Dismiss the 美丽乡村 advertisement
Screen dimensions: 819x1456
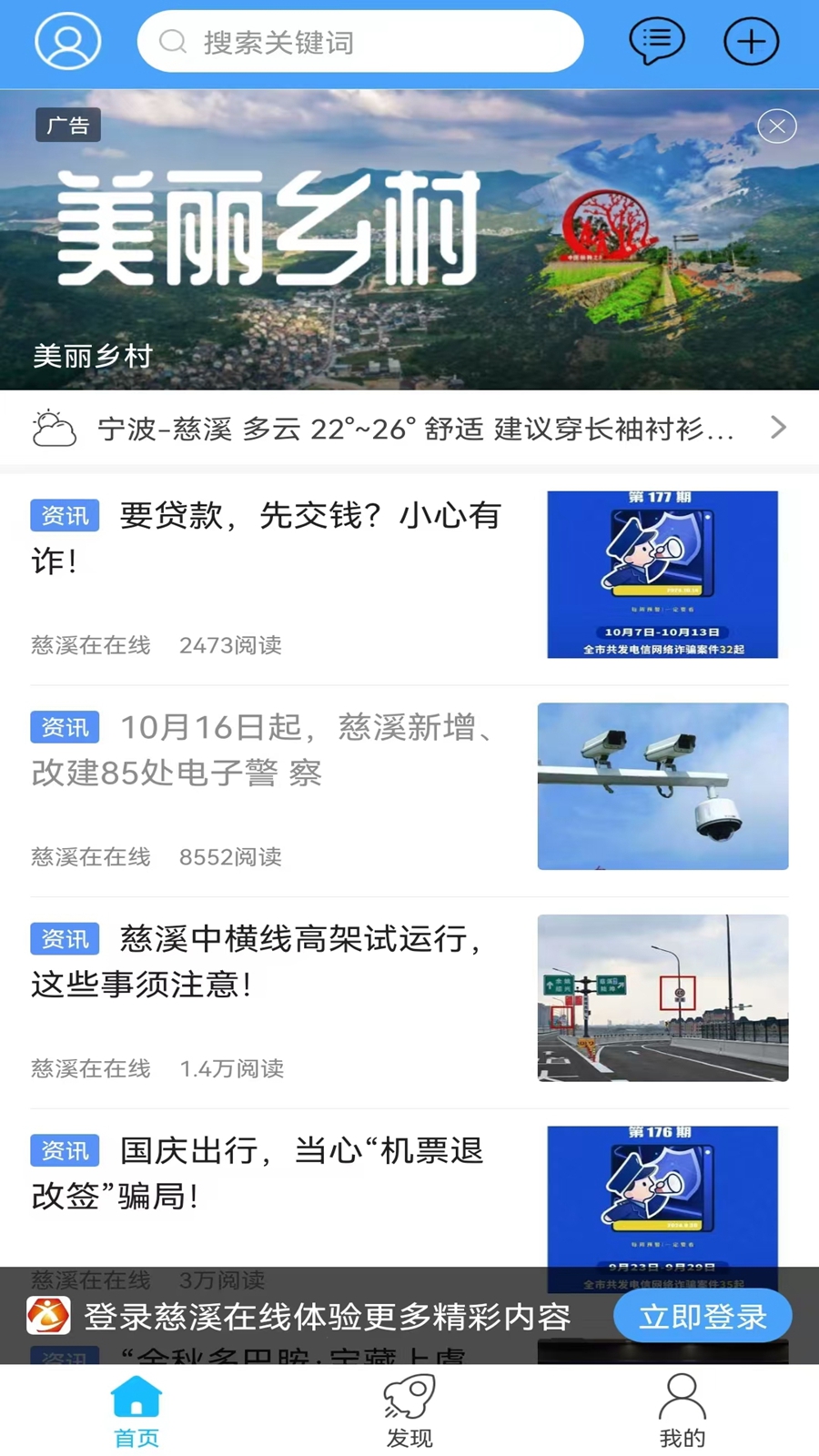tap(775, 126)
